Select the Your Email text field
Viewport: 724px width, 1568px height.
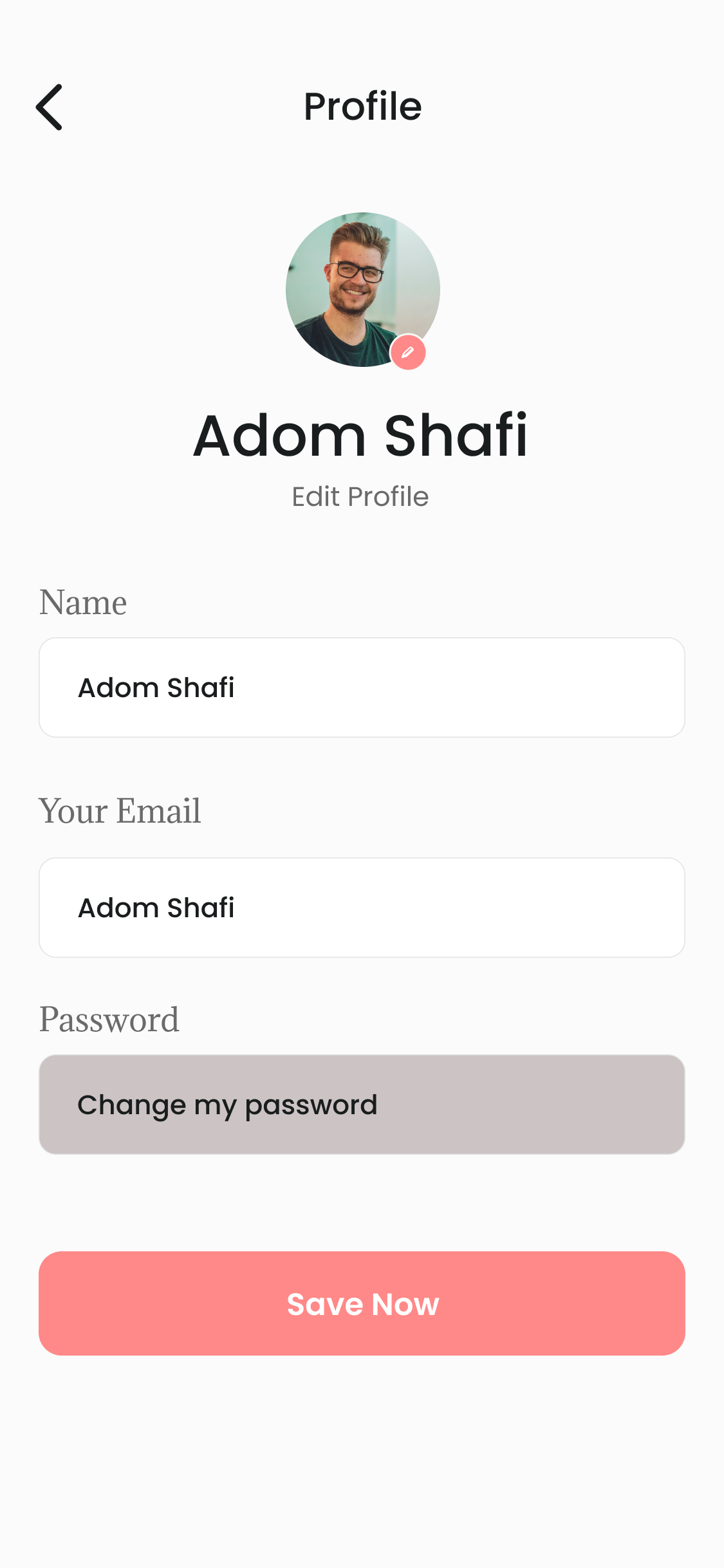(362, 908)
